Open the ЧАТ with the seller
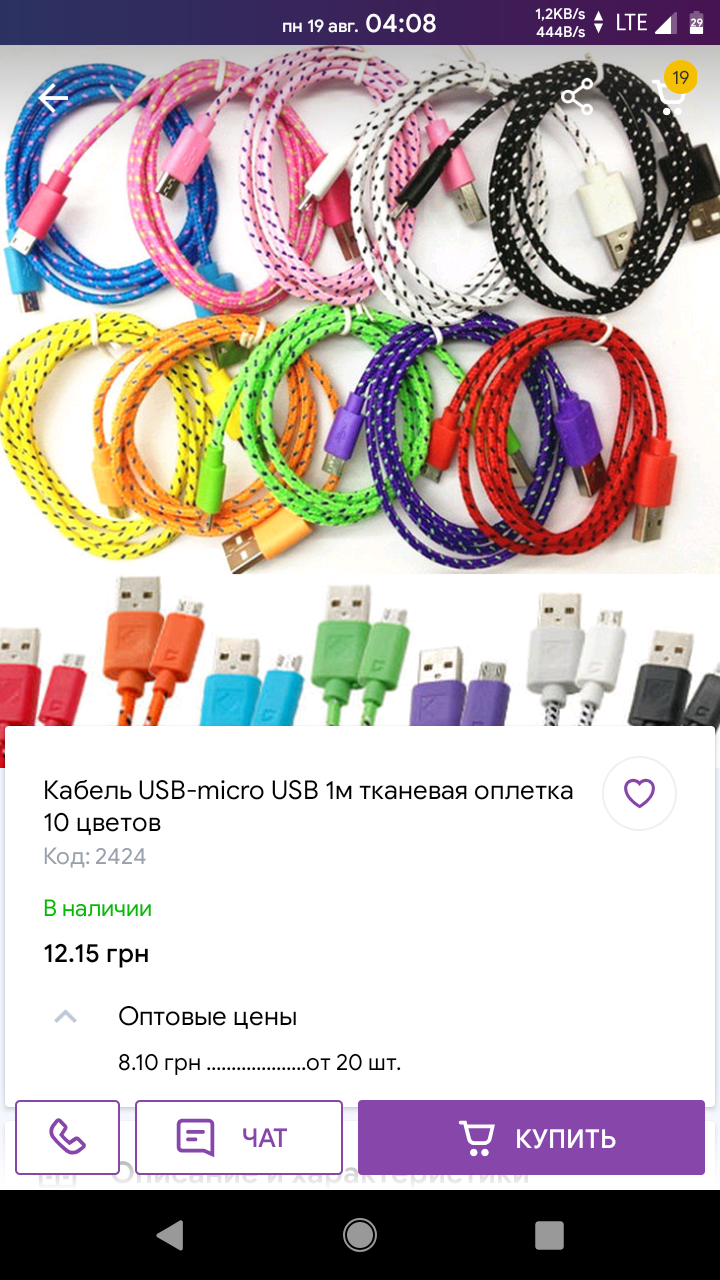Screen dimensions: 720x1280 coord(239,1137)
